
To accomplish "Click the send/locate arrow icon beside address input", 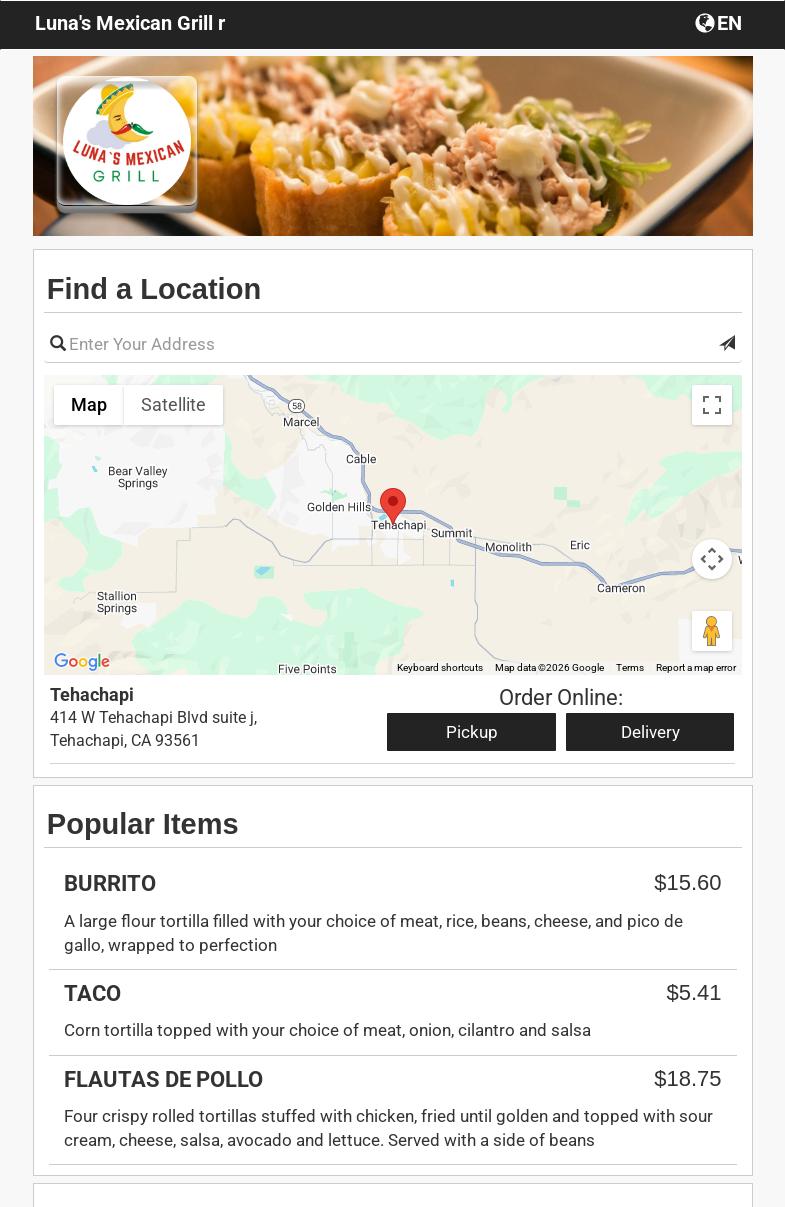I will click(x=727, y=343).
